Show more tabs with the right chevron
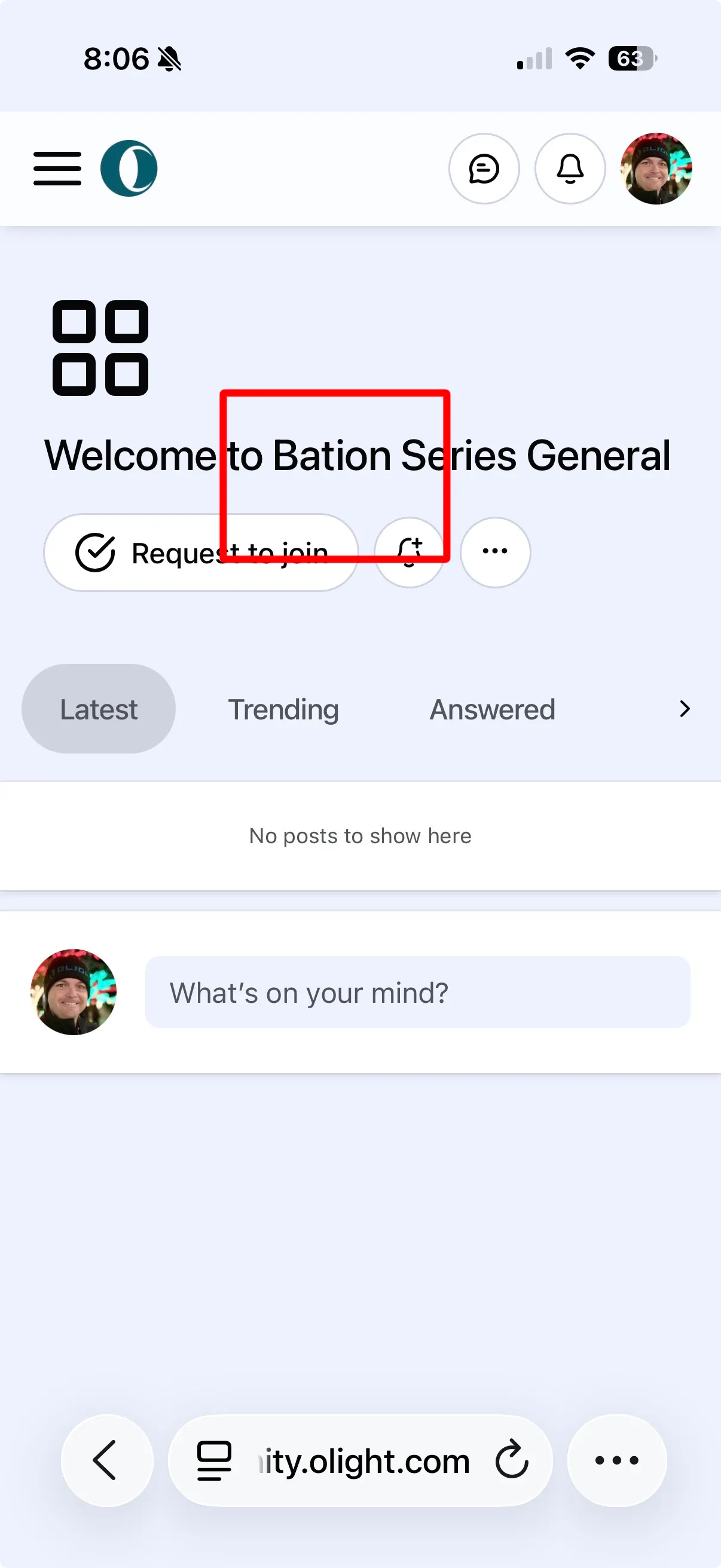This screenshot has width=721, height=1568. [x=685, y=709]
